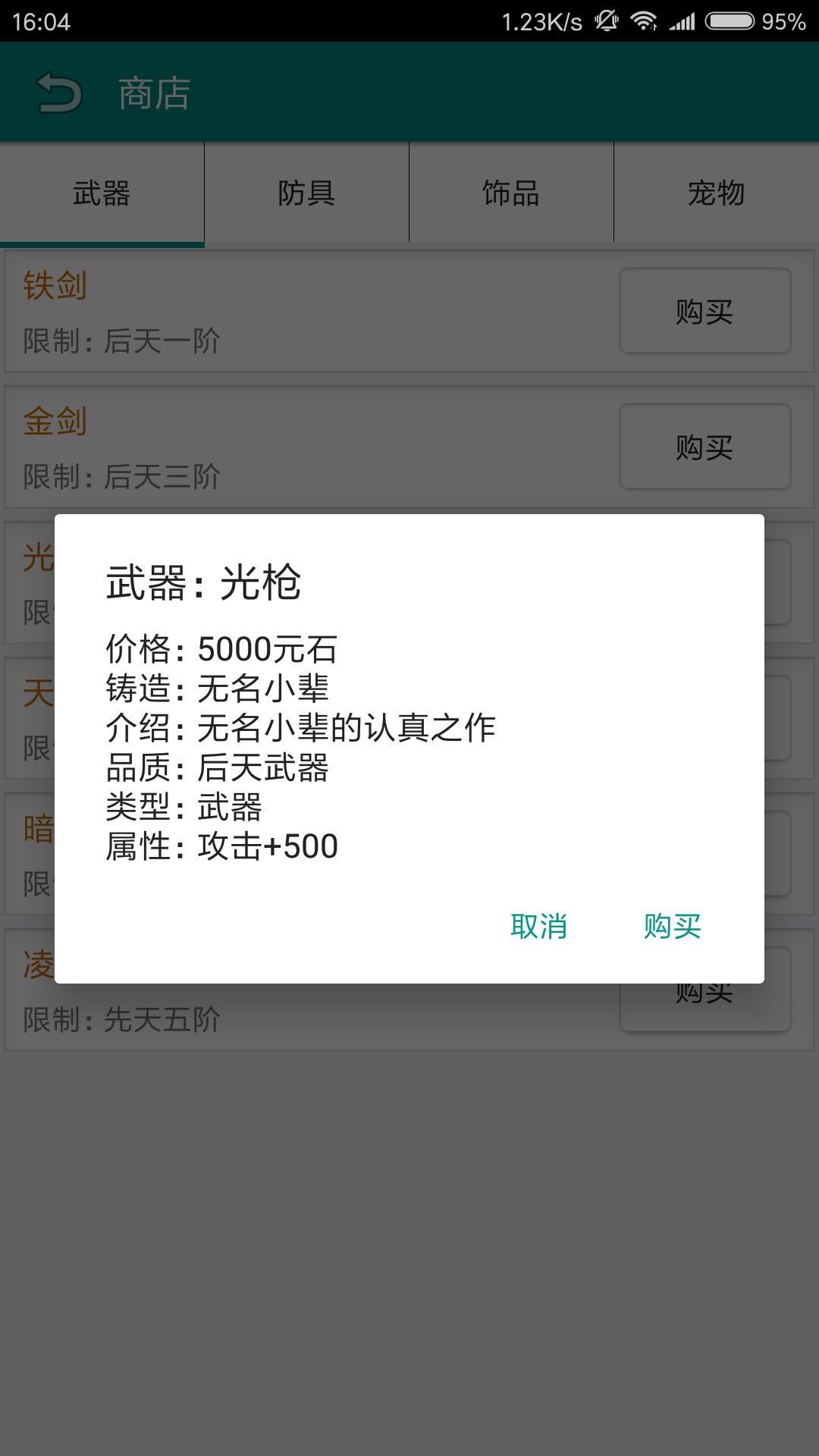819x1456 pixels.
Task: Click the back arrow icon in the toolbar
Action: (x=61, y=92)
